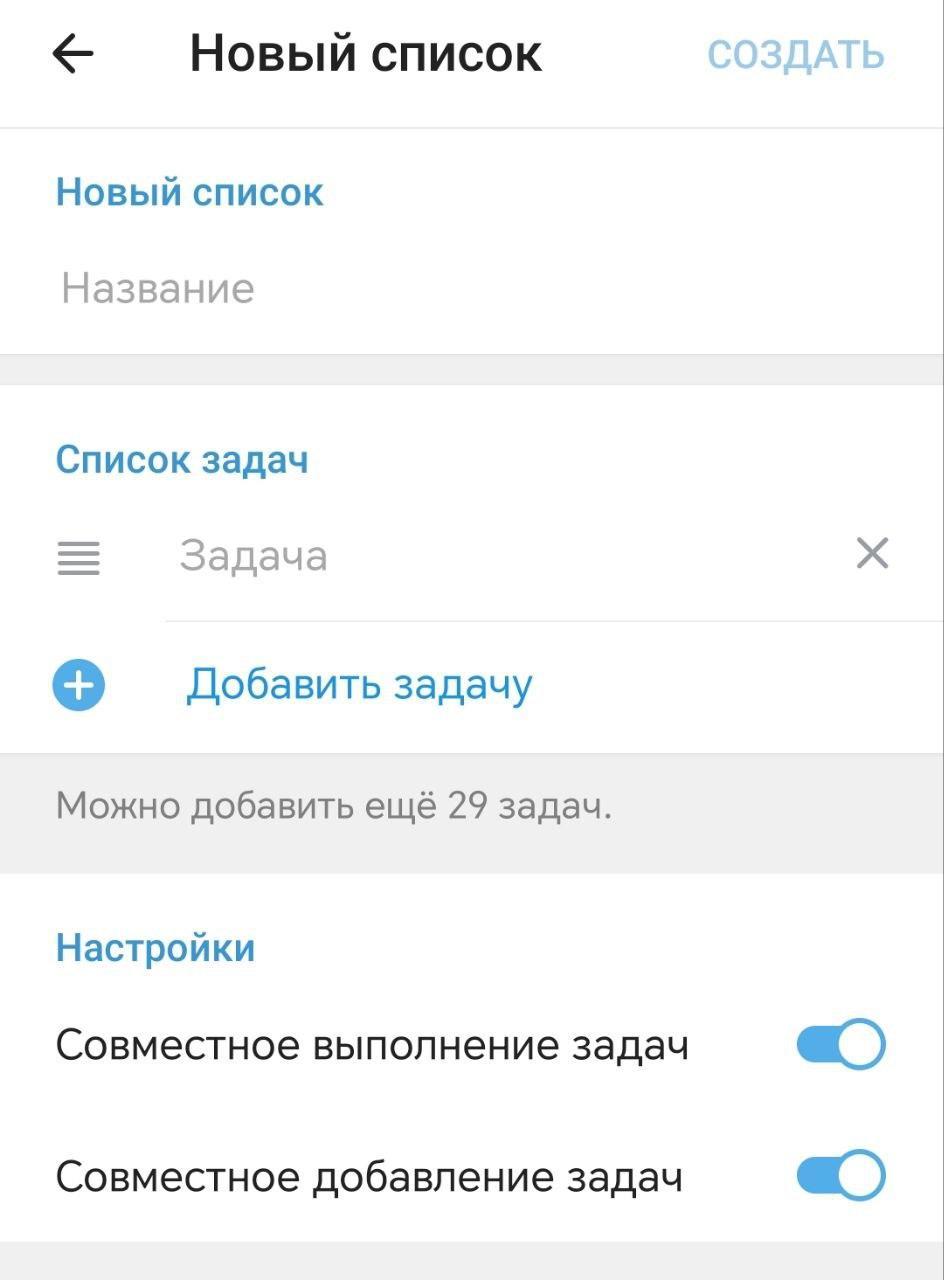This screenshot has width=944, height=1280.
Task: Add a task via Добавить задачу
Action: tap(358, 686)
